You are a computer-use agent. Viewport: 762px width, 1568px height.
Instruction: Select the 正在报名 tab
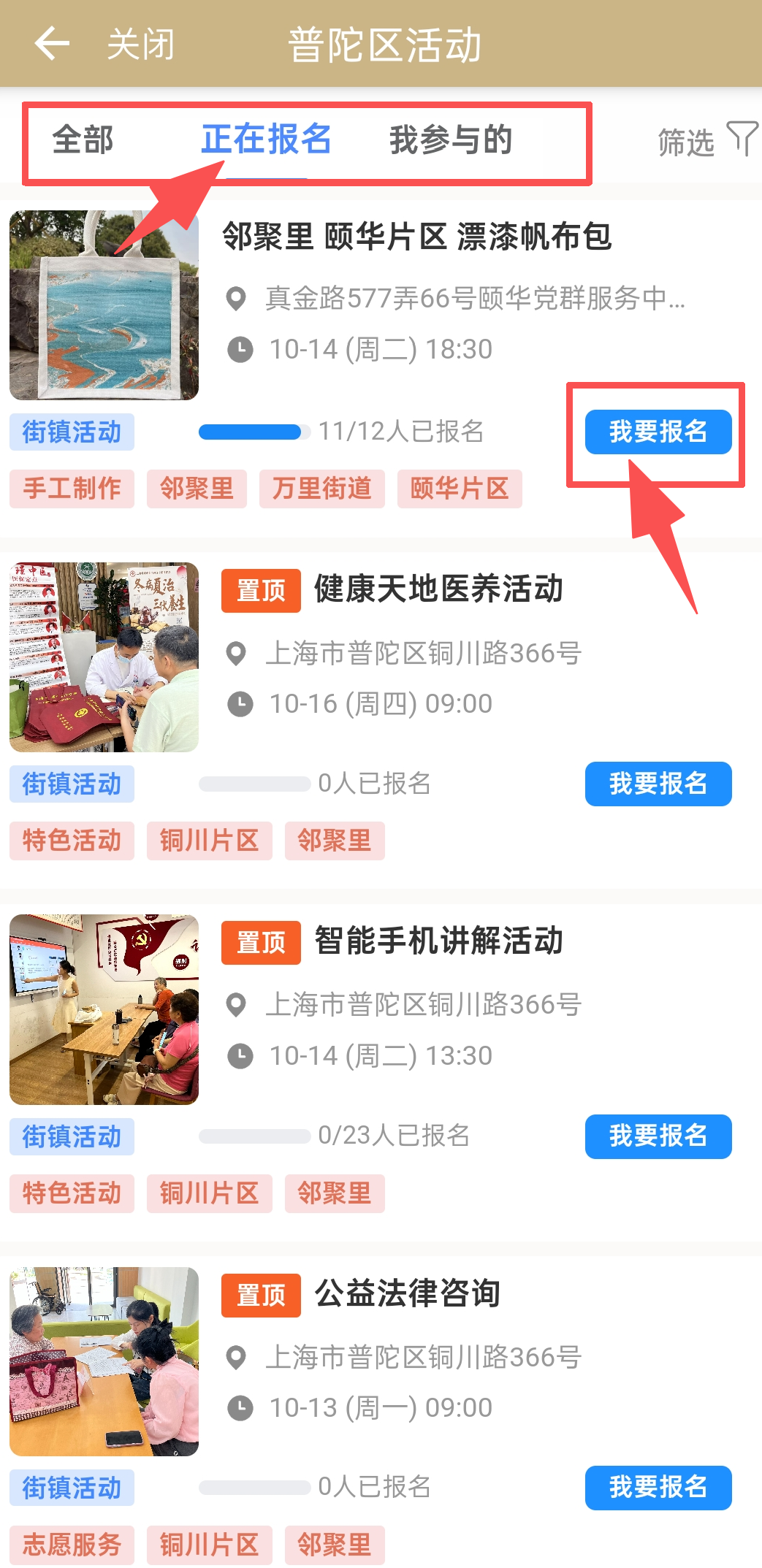pos(267,139)
